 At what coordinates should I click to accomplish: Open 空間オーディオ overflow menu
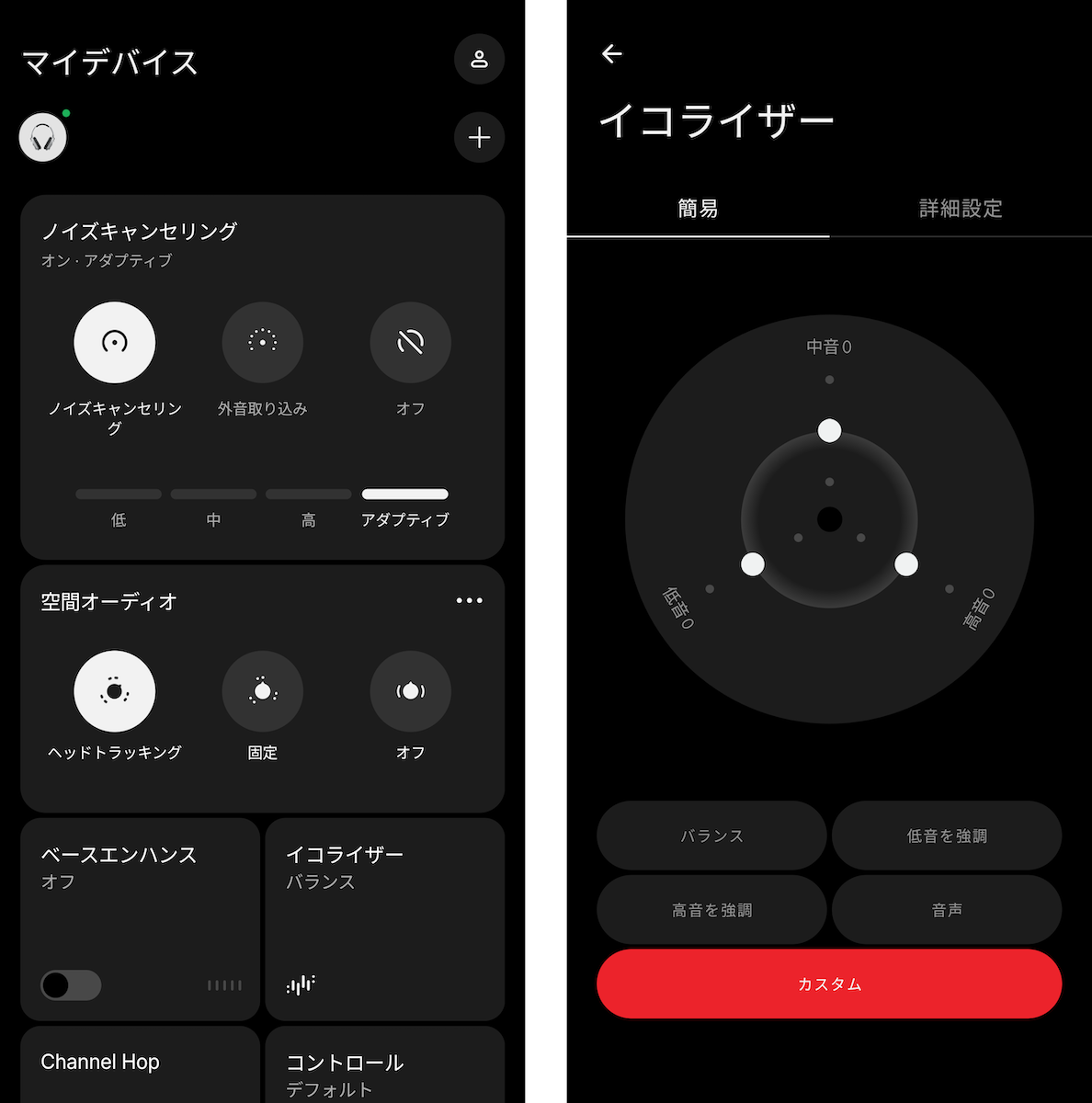click(469, 600)
